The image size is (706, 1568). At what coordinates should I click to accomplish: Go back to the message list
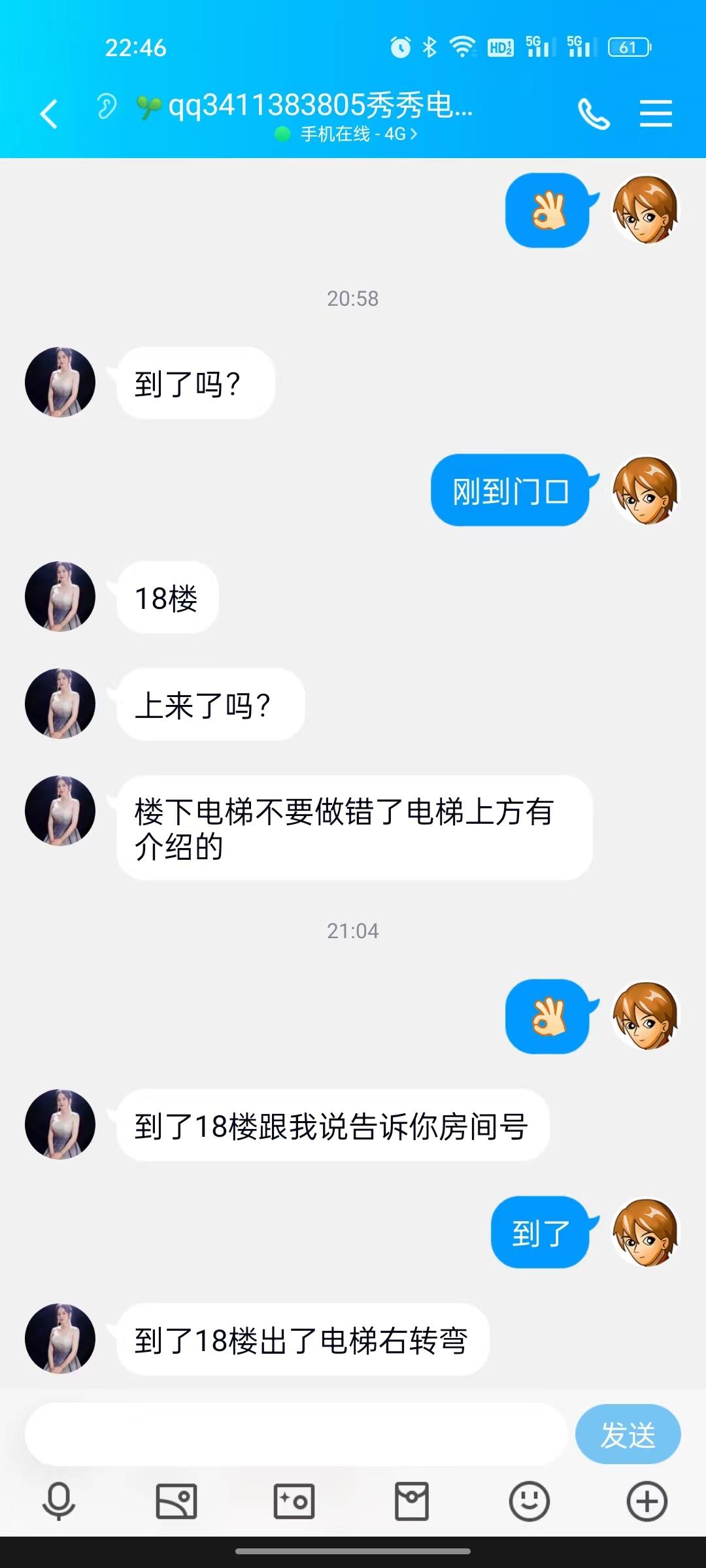49,114
